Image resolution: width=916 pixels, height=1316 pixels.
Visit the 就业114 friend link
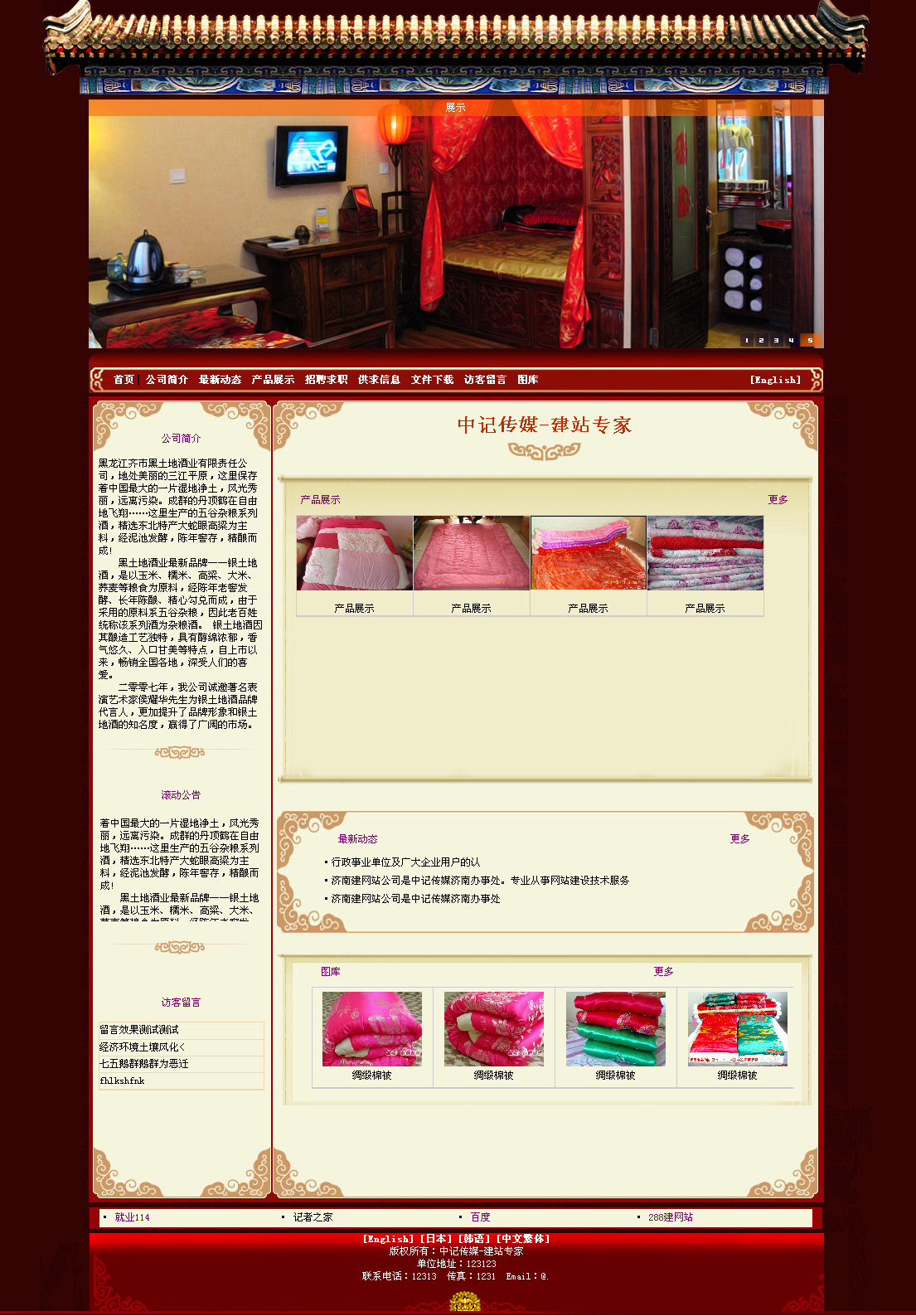[x=132, y=1217]
